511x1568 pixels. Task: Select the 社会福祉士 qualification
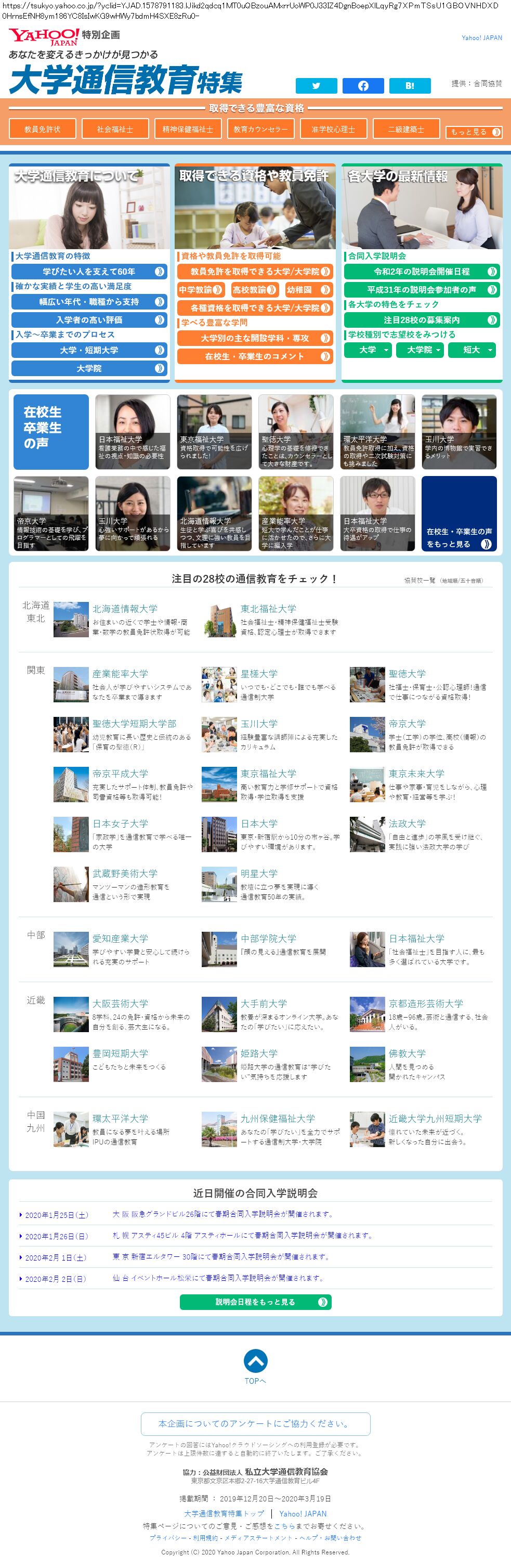pyautogui.click(x=115, y=129)
